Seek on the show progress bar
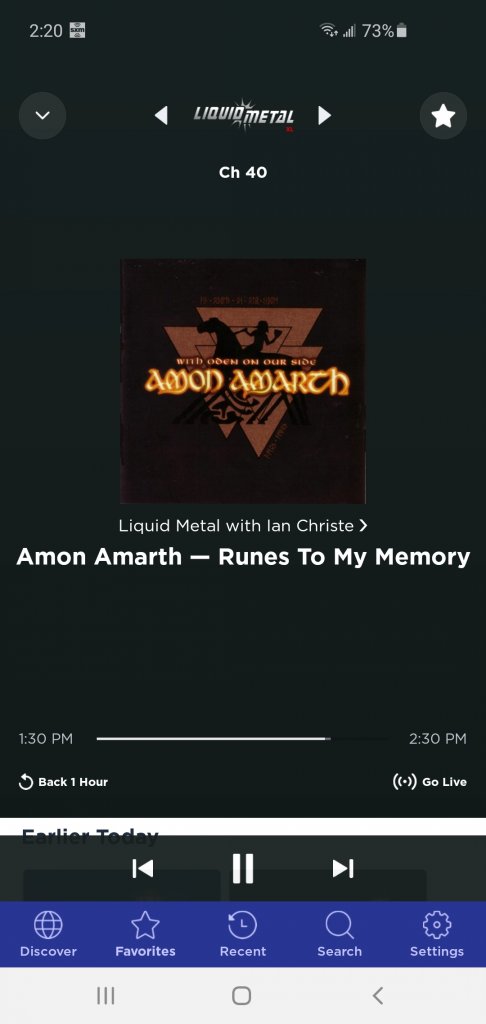Screen dimensions: 486x1024 (241, 739)
